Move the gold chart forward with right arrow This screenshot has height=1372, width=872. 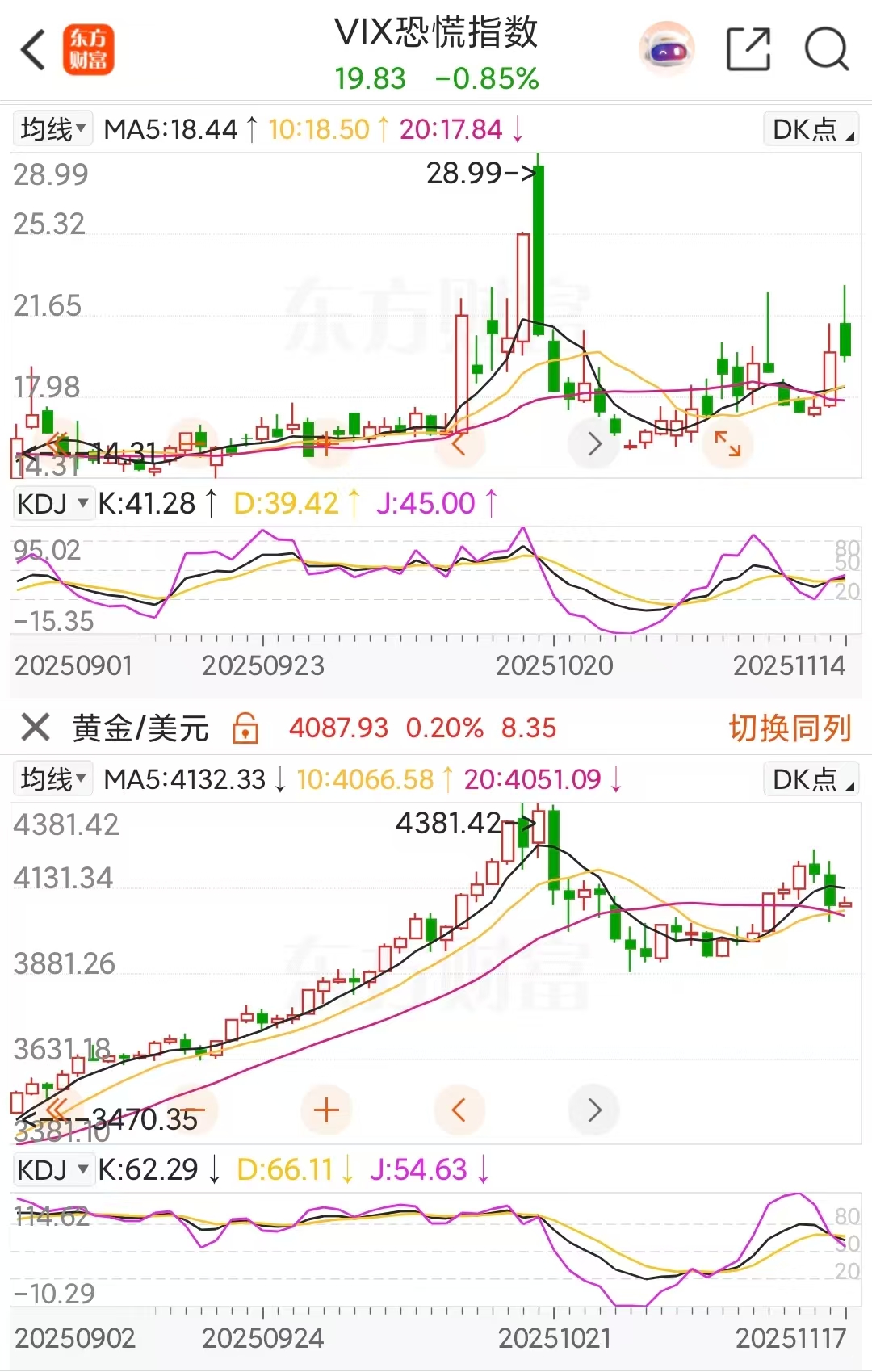coord(595,1110)
